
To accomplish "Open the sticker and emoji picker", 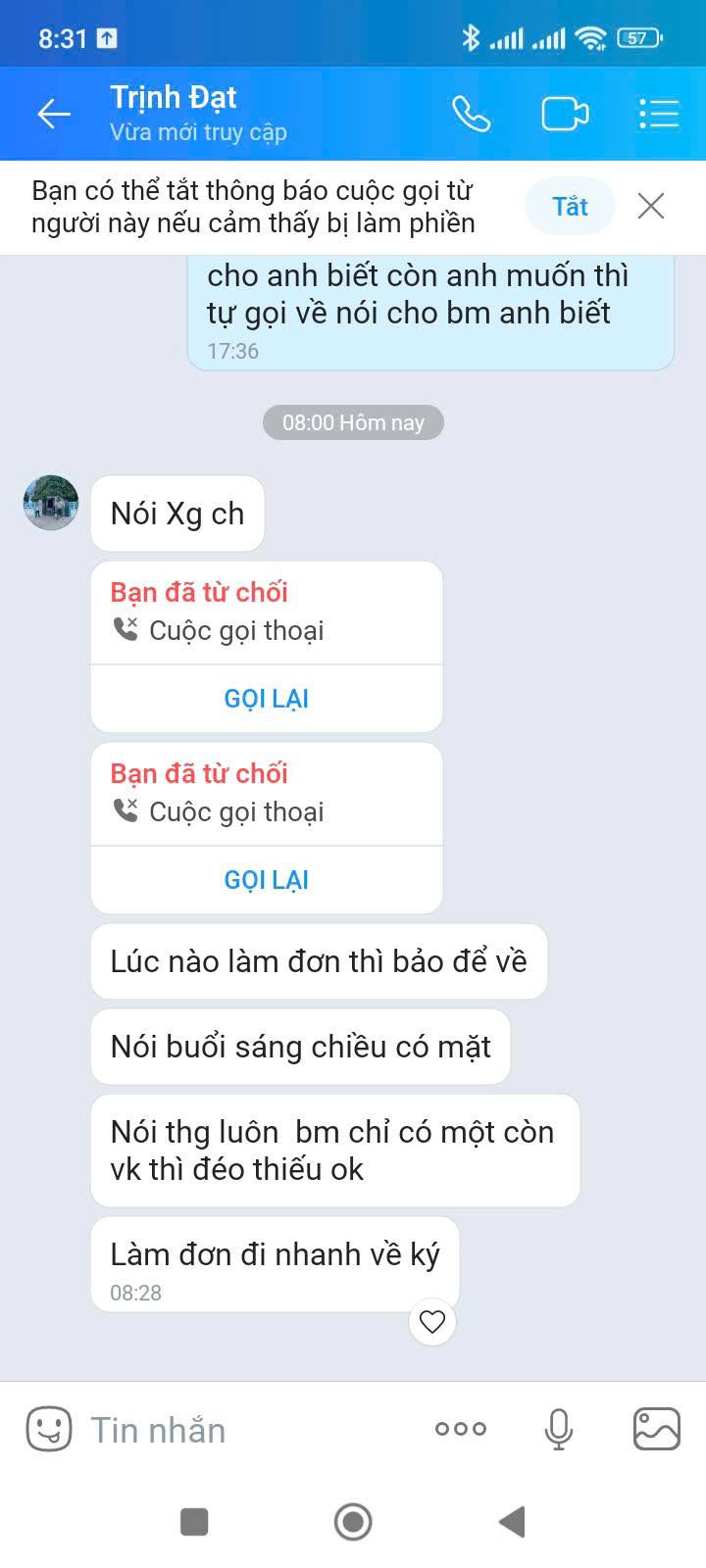I will tap(48, 1430).
